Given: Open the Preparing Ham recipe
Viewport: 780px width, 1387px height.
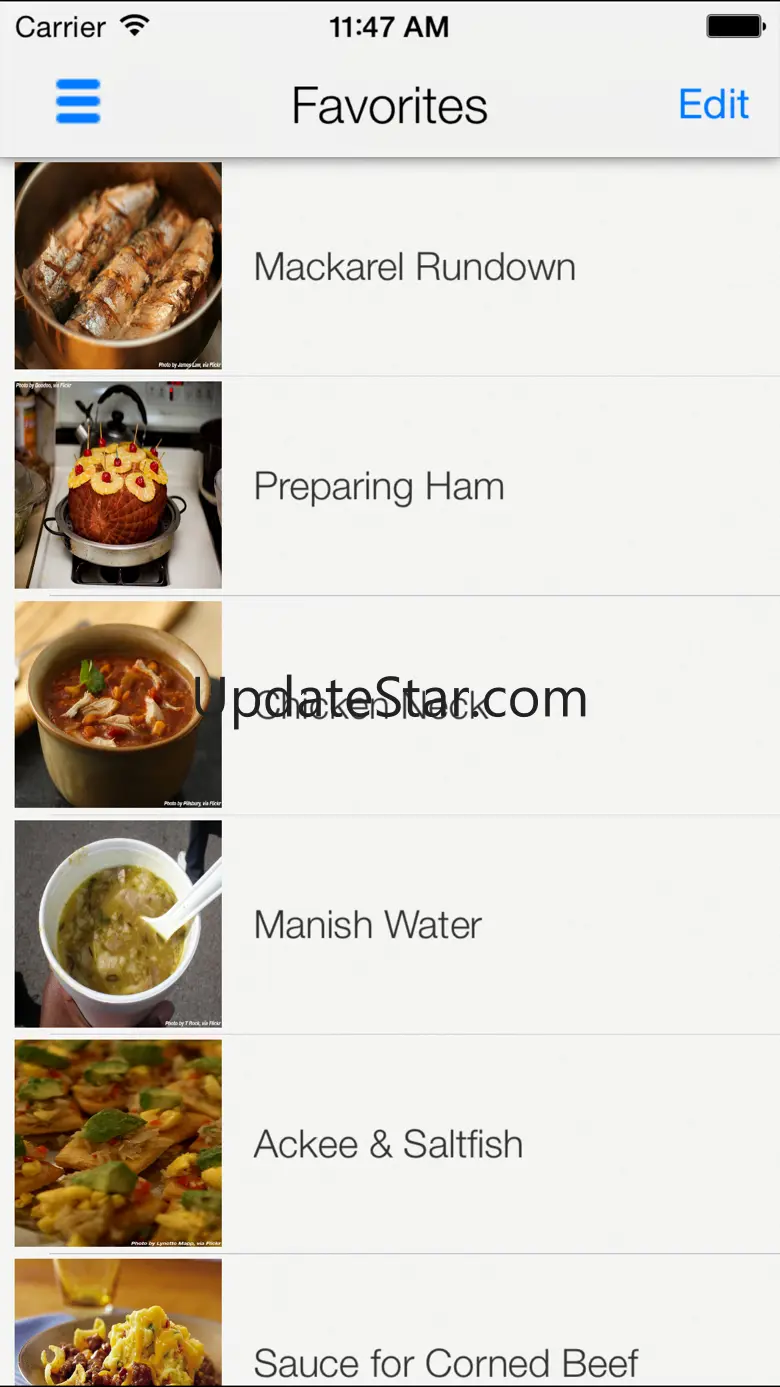Looking at the screenshot, I should point(390,486).
